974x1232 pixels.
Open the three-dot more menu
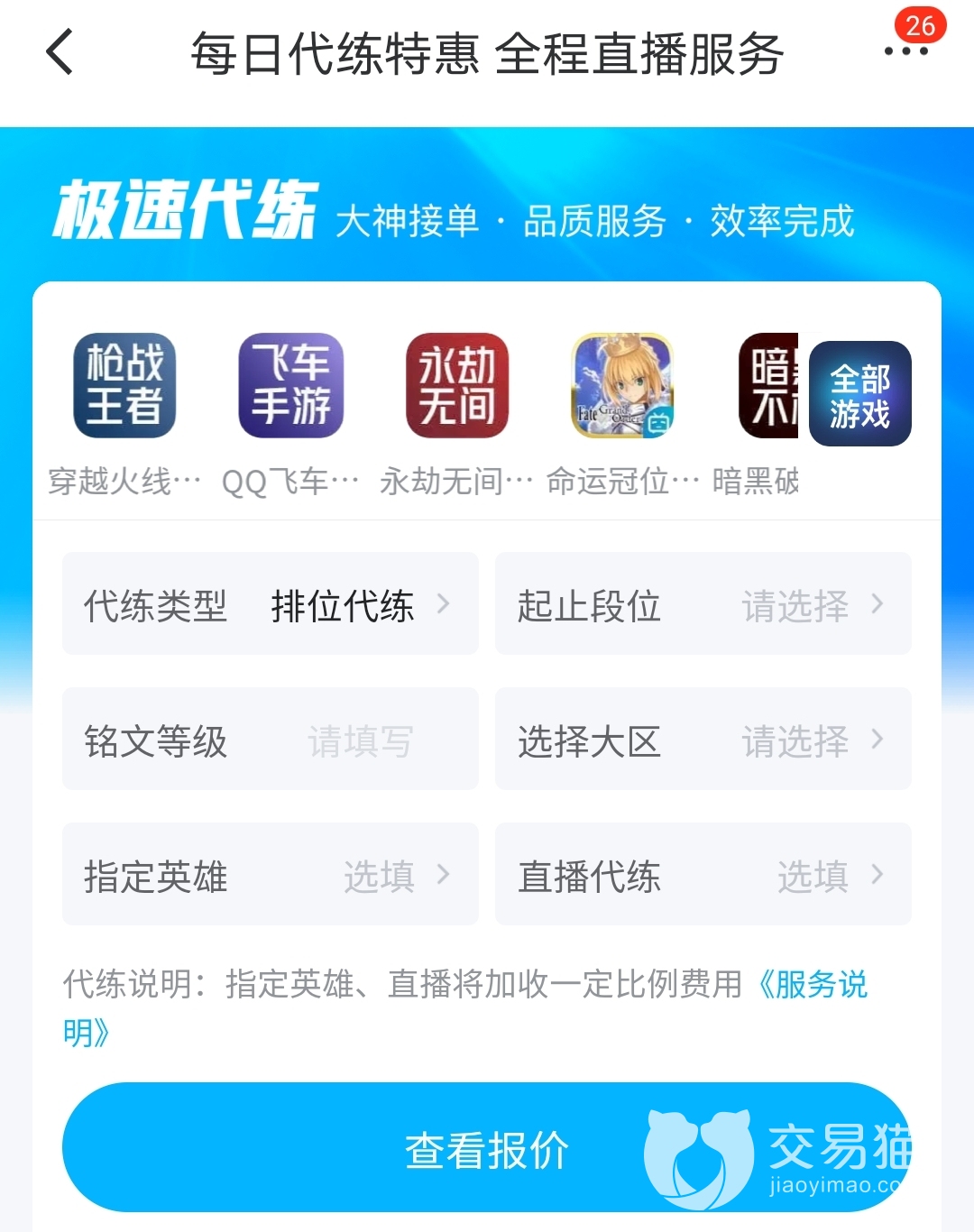pos(905,51)
